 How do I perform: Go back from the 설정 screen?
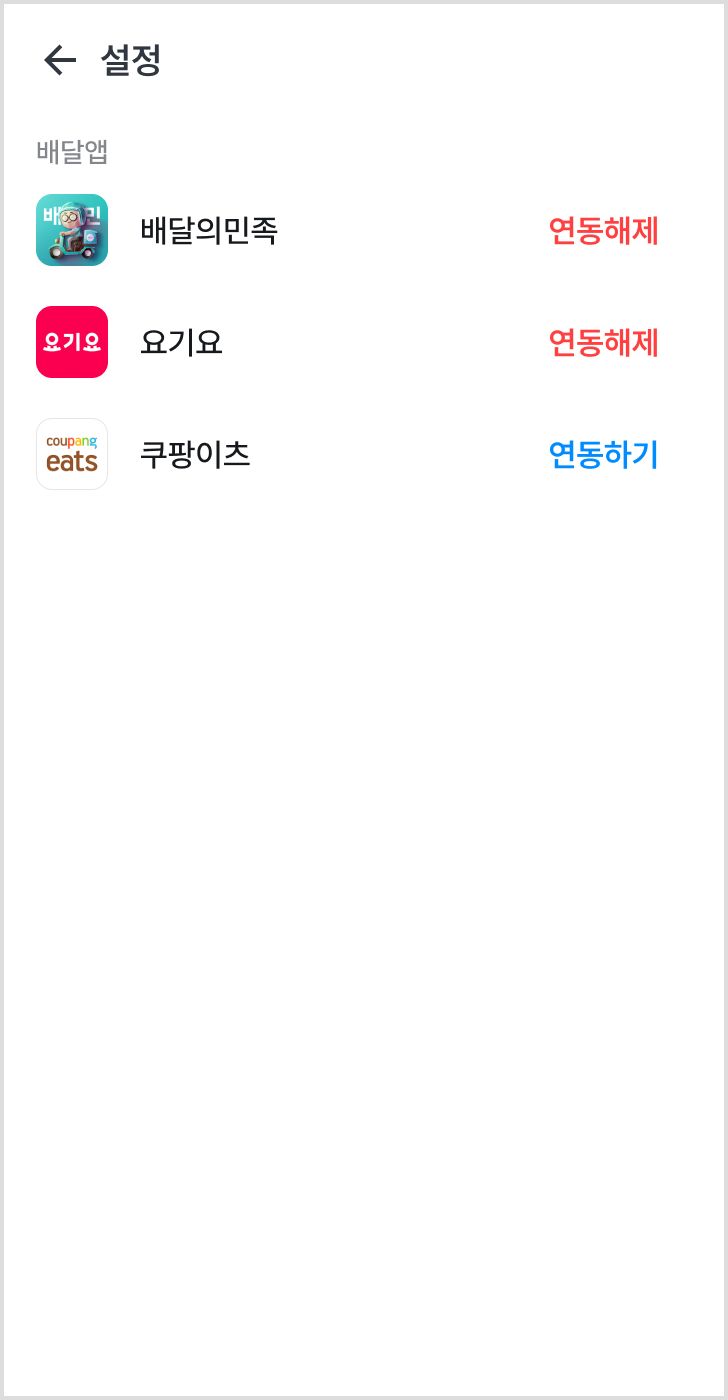pyautogui.click(x=60, y=61)
